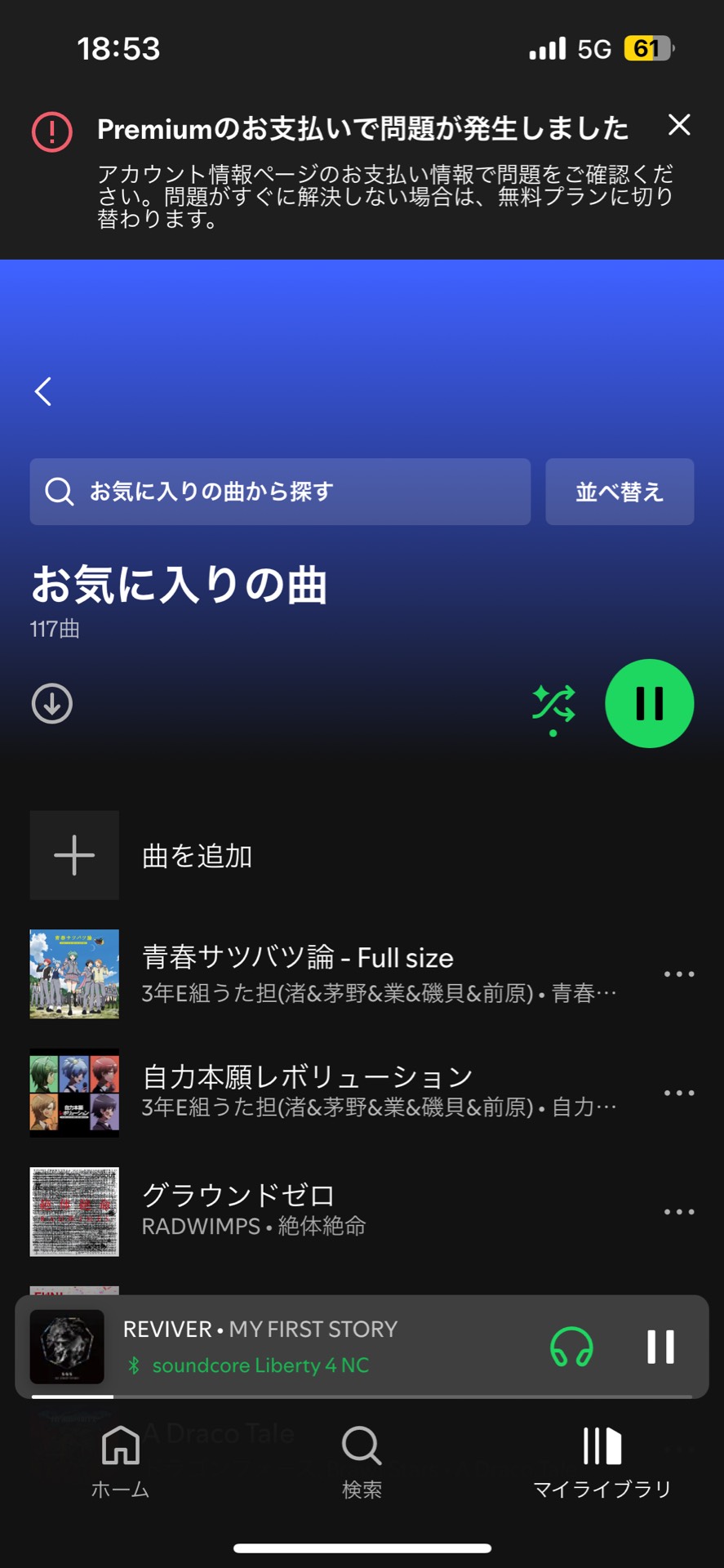Tap the download icon for お気に入りの曲
The width and height of the screenshot is (724, 1568).
coord(51,703)
